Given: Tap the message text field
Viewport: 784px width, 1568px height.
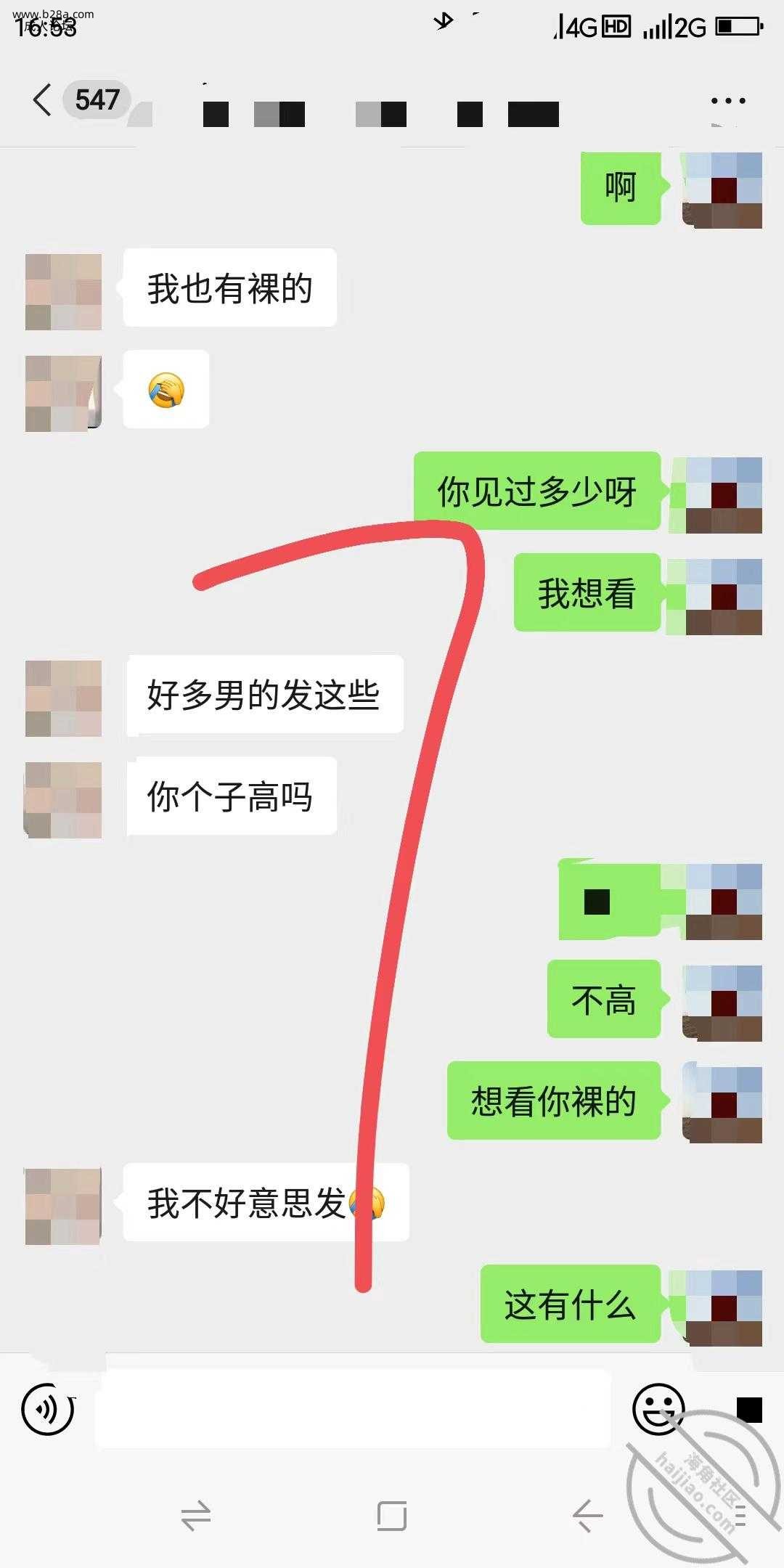Looking at the screenshot, I should [x=353, y=1408].
